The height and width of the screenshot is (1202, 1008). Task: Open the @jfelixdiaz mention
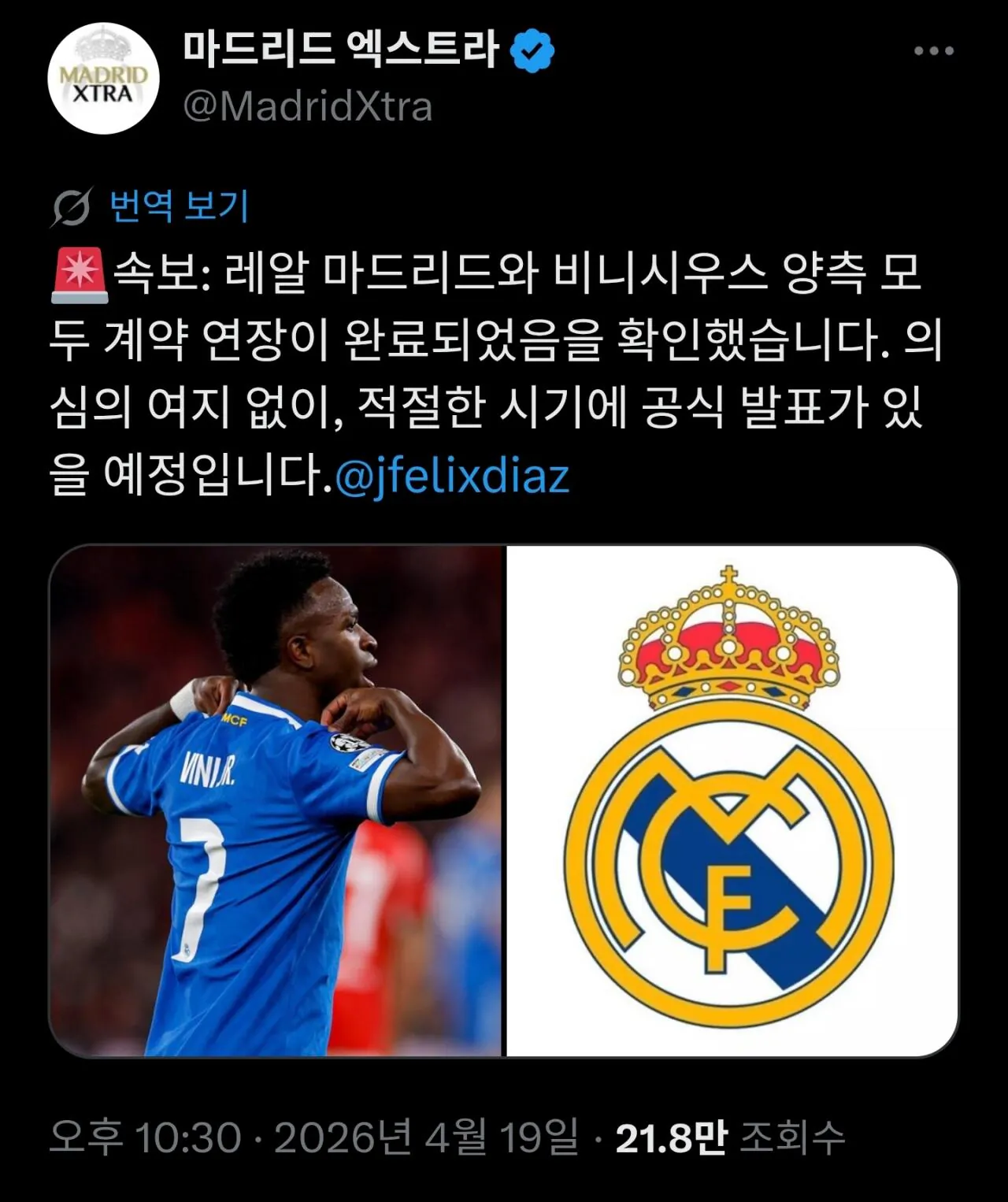(452, 476)
